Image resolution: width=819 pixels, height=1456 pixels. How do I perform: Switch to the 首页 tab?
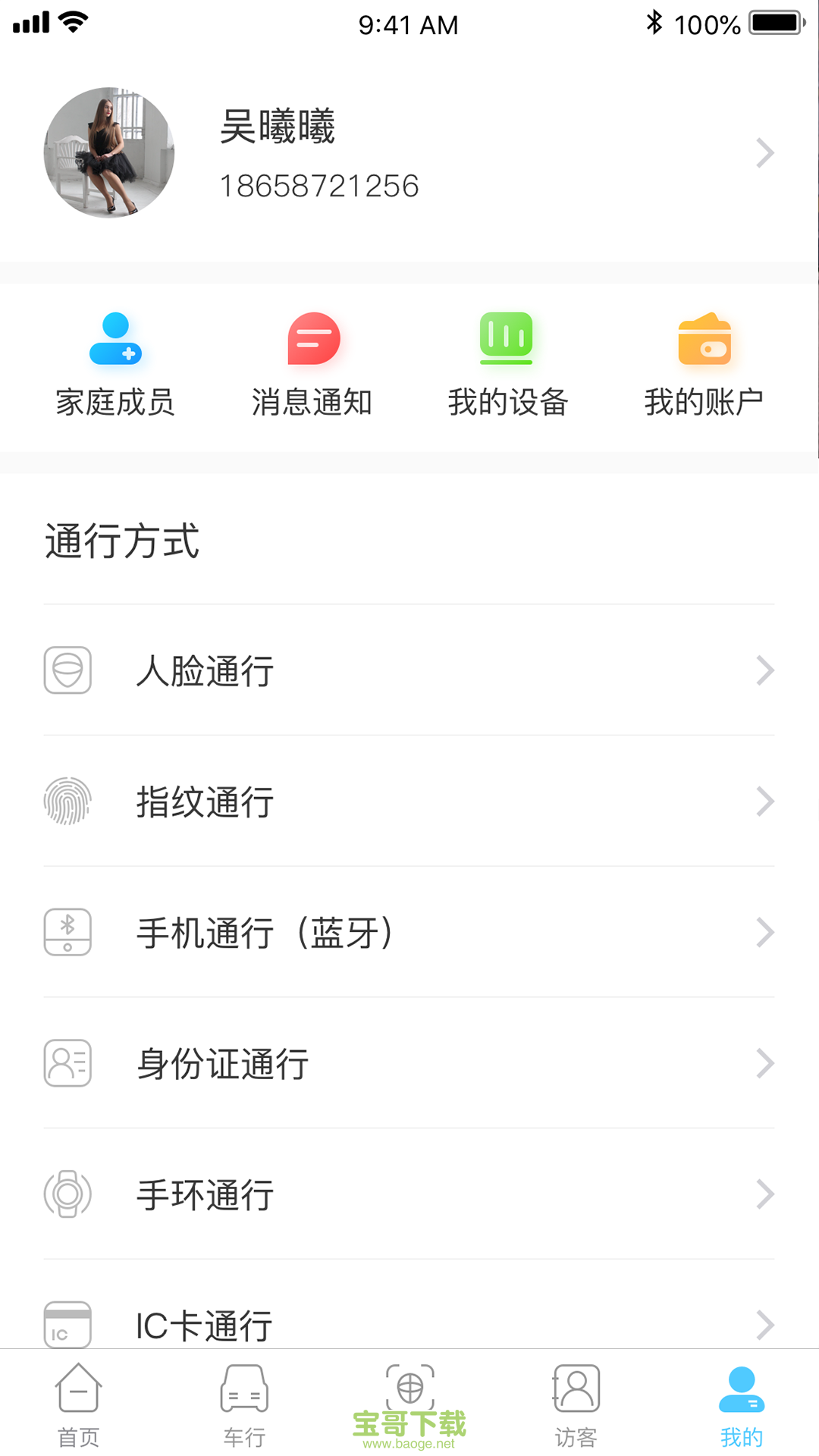click(79, 1407)
